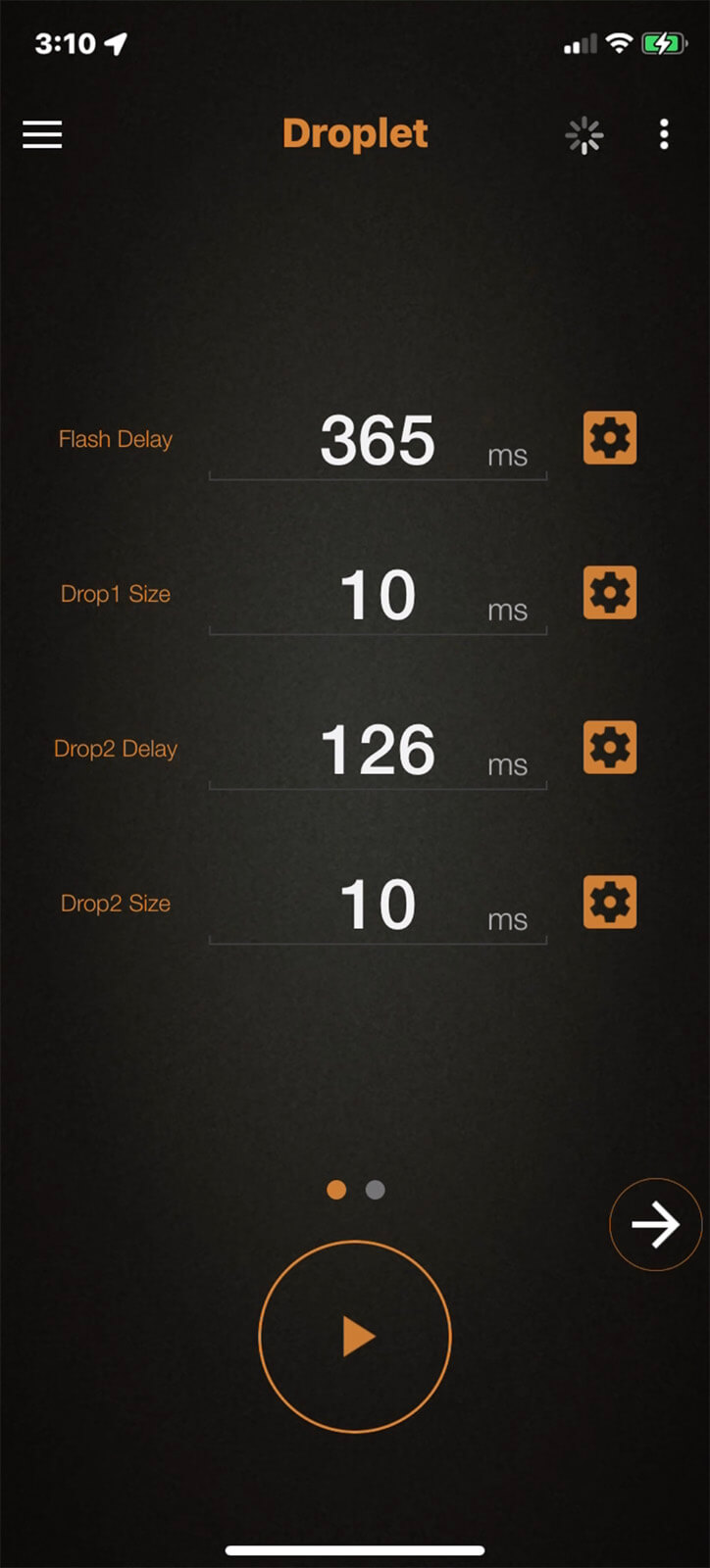710x1568 pixels.
Task: Go to the next page arrow
Action: [655, 1225]
